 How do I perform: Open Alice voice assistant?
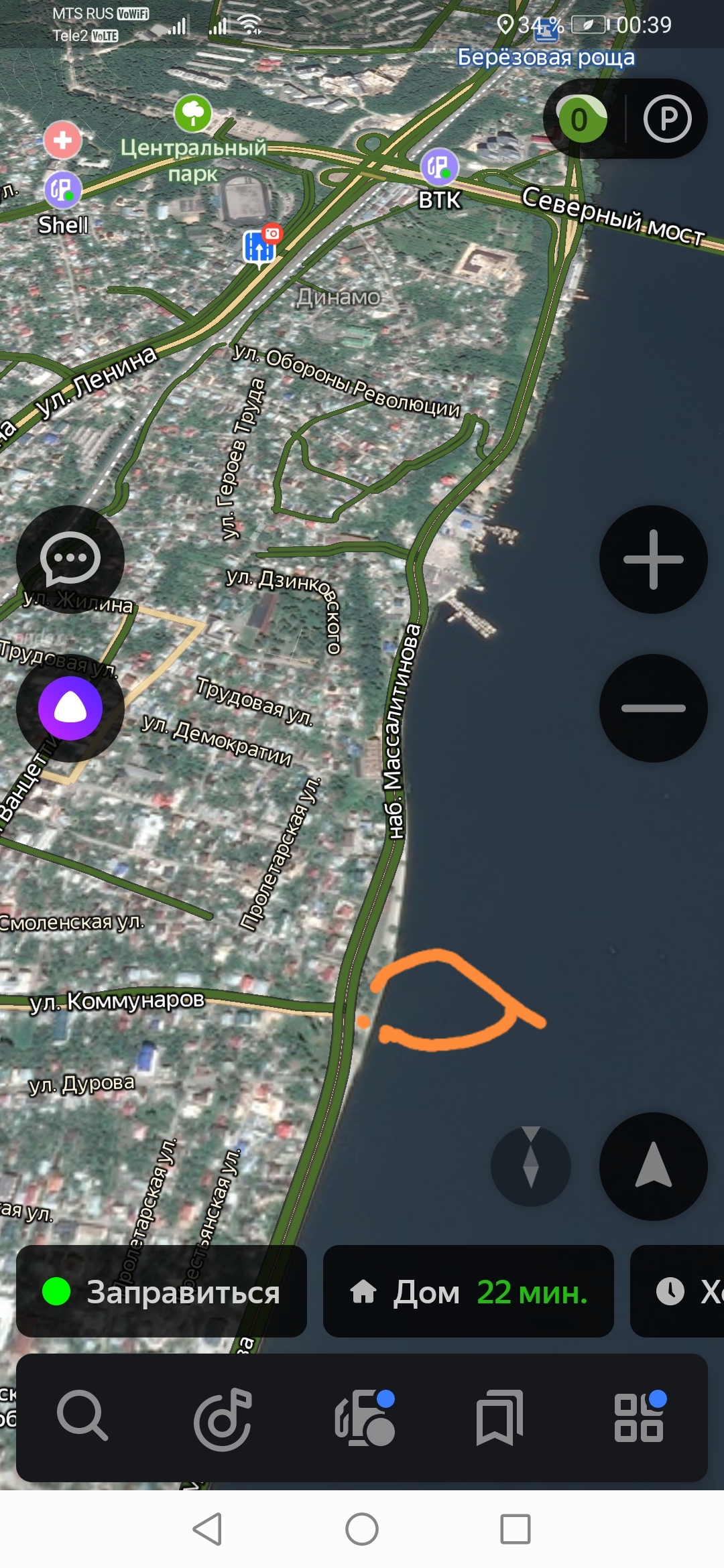70,708
